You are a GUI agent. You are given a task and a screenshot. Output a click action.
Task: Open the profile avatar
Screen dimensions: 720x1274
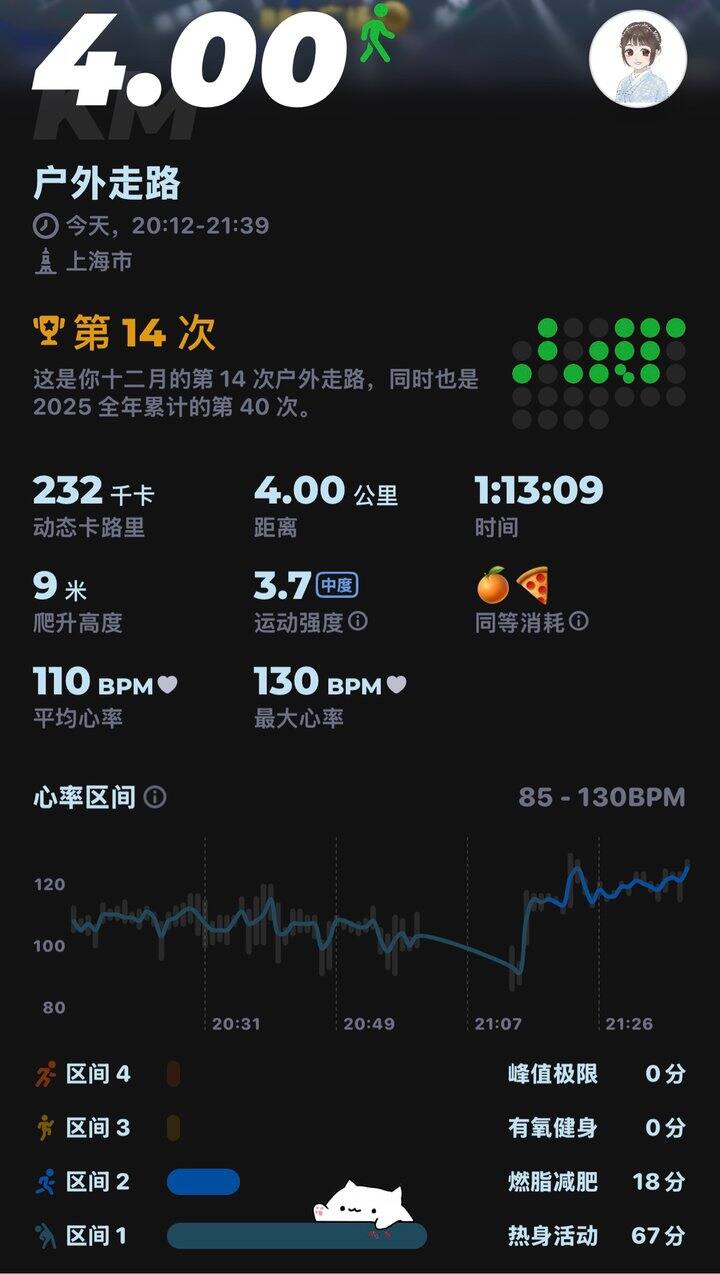pos(638,59)
